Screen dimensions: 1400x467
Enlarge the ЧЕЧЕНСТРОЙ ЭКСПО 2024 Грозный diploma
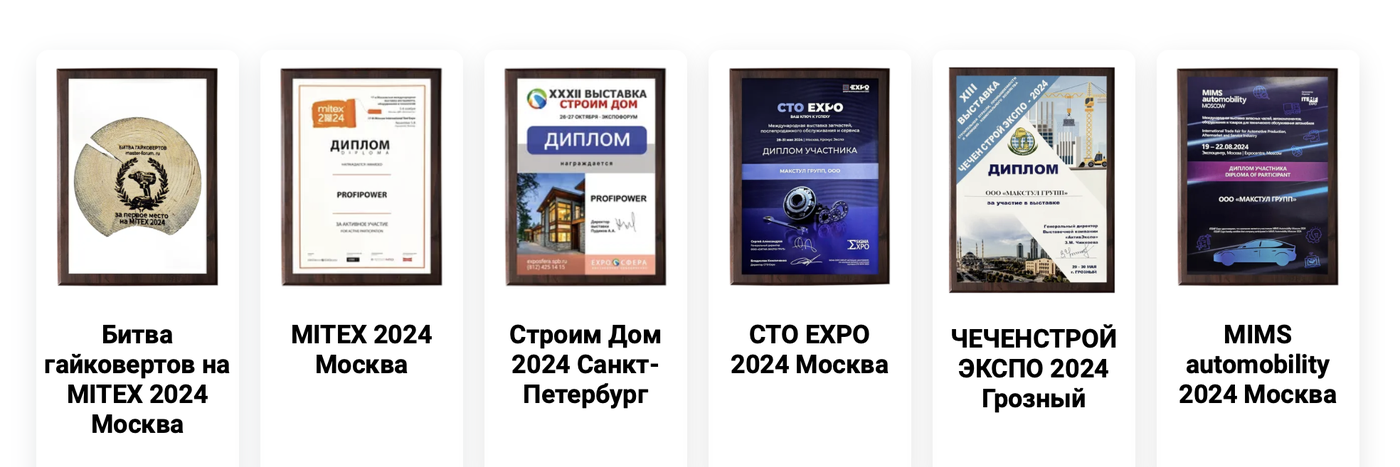1032,180
